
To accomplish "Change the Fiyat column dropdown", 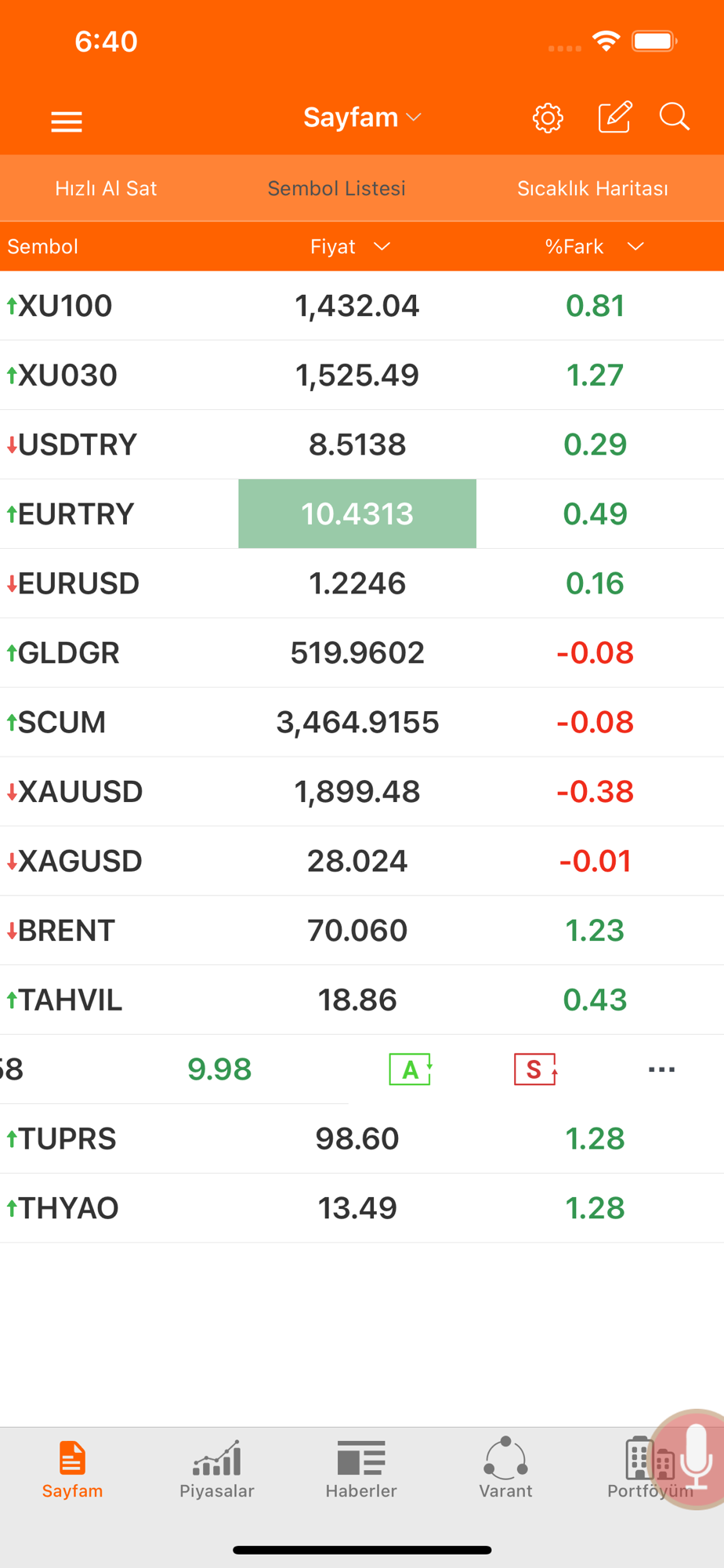I will coord(349,247).
